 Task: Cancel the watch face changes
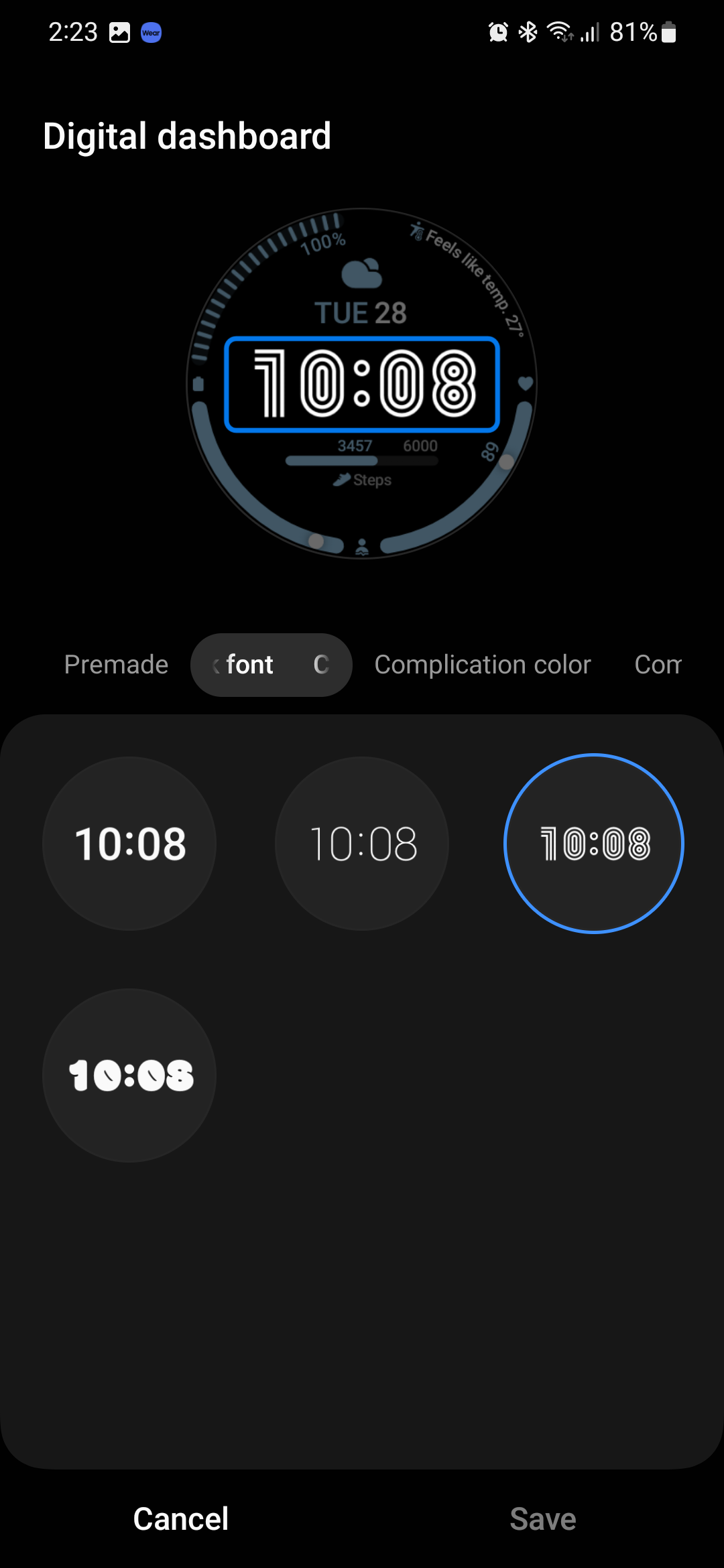click(181, 1519)
